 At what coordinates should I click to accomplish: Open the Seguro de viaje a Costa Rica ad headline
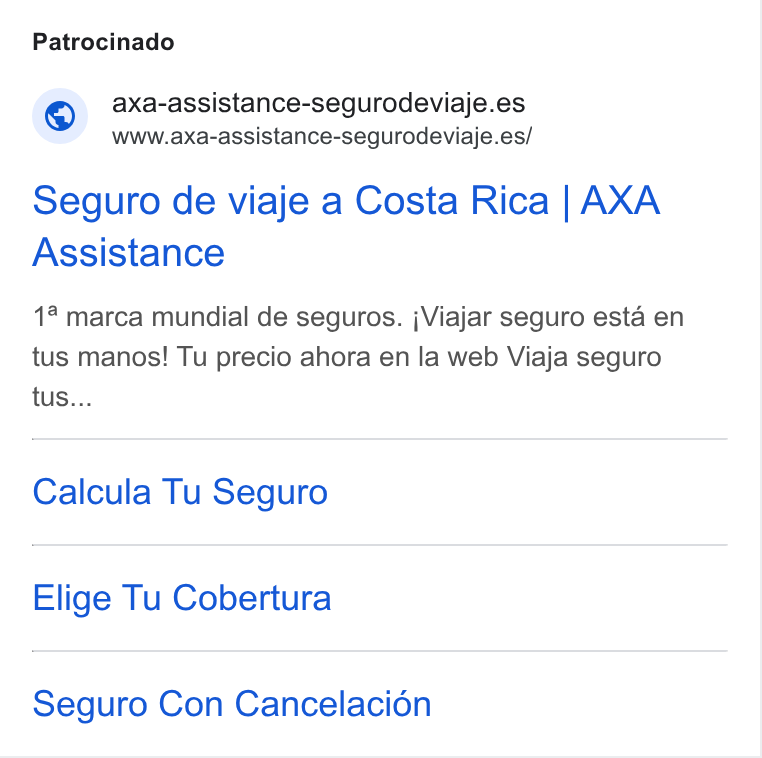[346, 226]
